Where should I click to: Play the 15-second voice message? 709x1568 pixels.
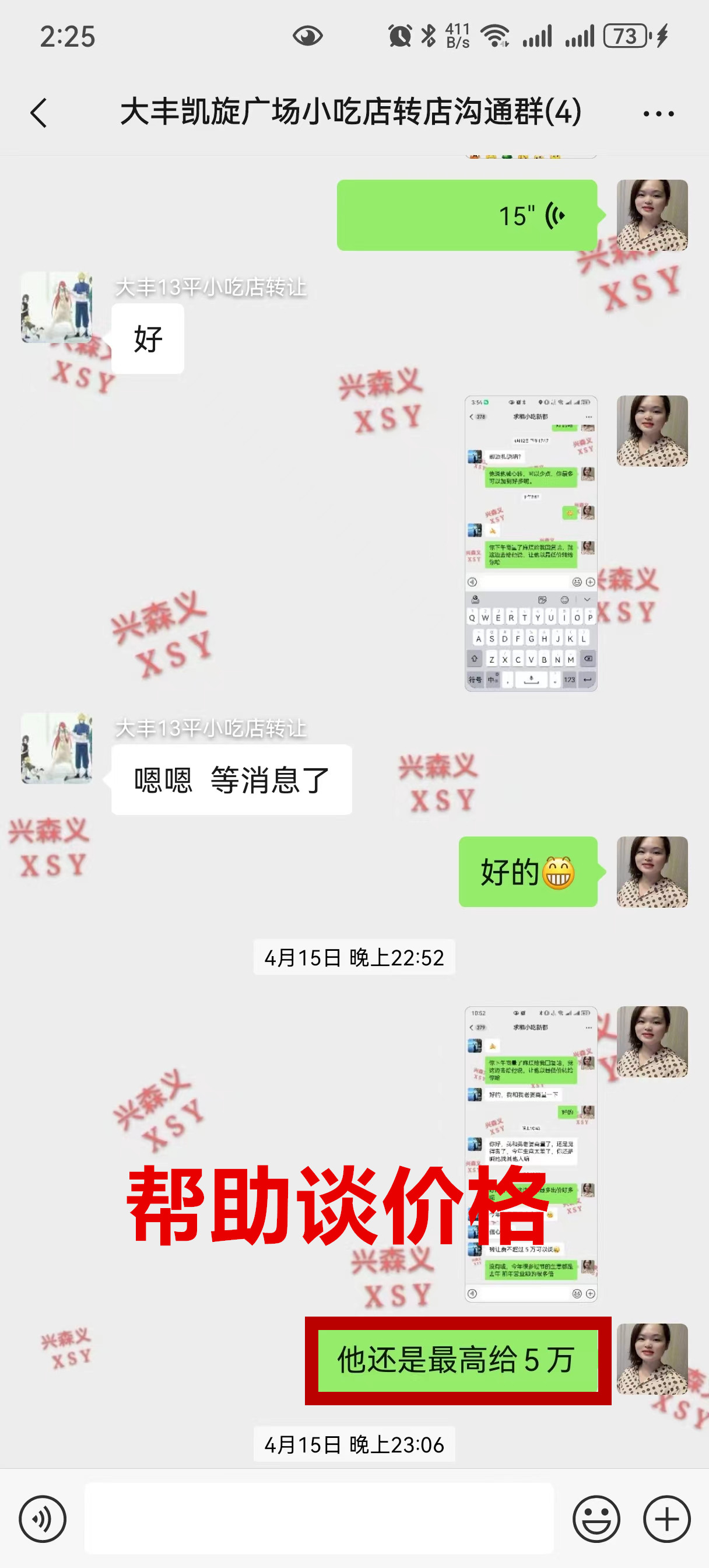click(467, 215)
